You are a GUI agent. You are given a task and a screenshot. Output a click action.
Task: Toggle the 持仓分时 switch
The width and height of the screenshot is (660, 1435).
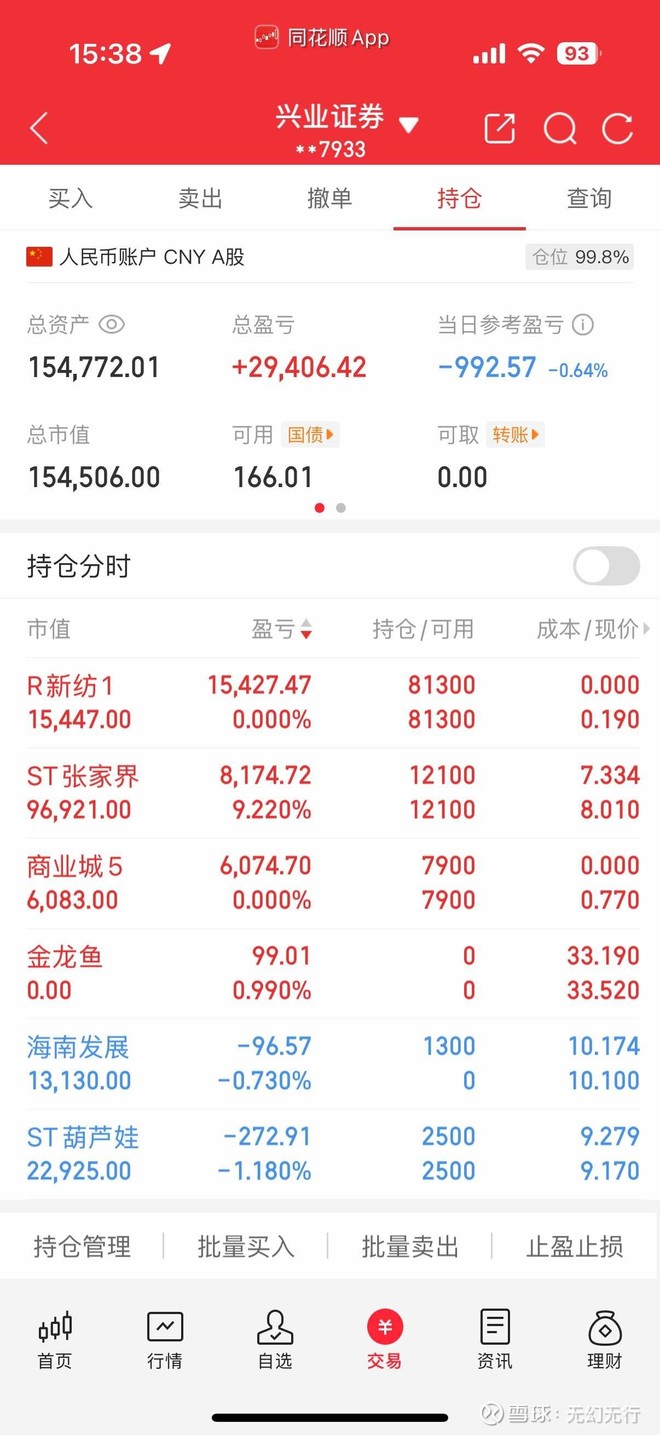click(606, 566)
